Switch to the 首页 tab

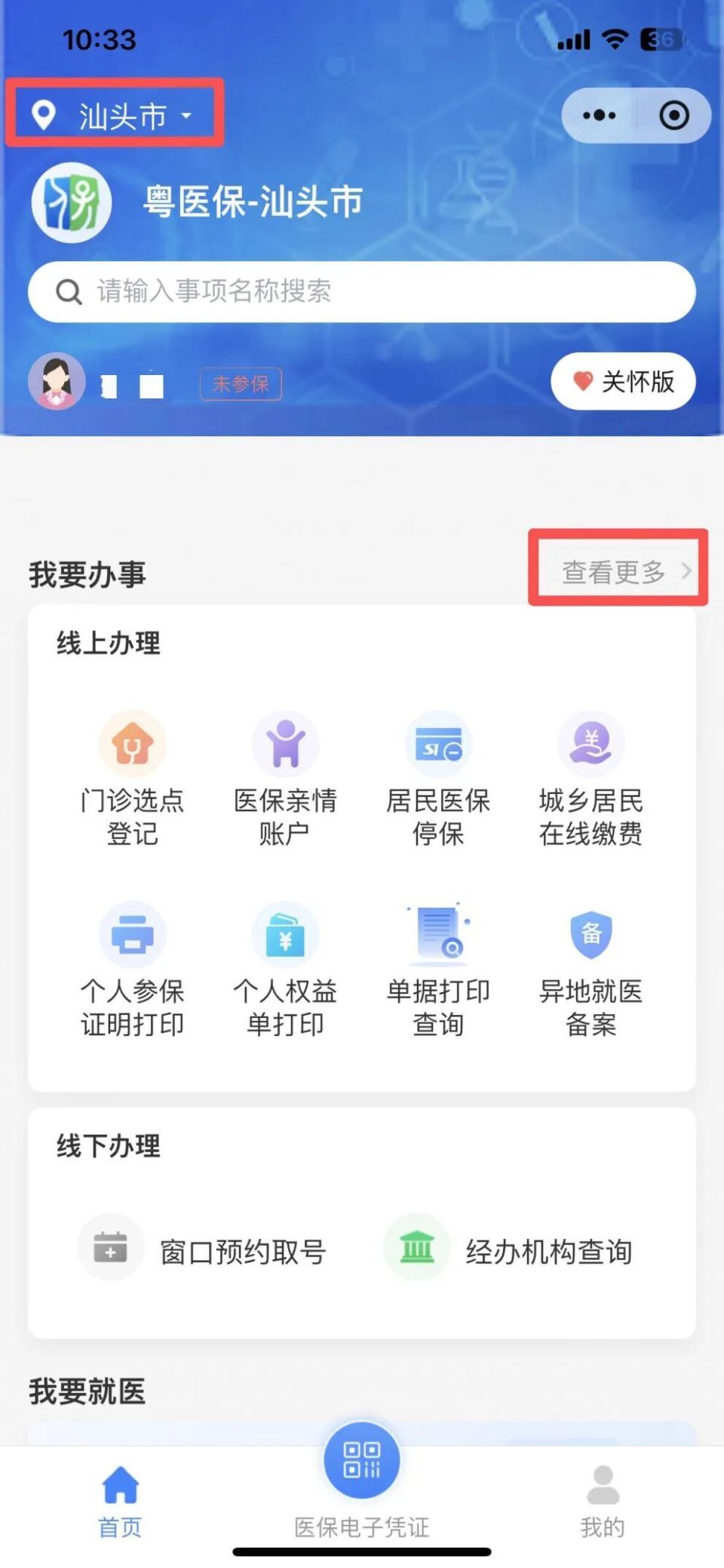[x=118, y=1498]
